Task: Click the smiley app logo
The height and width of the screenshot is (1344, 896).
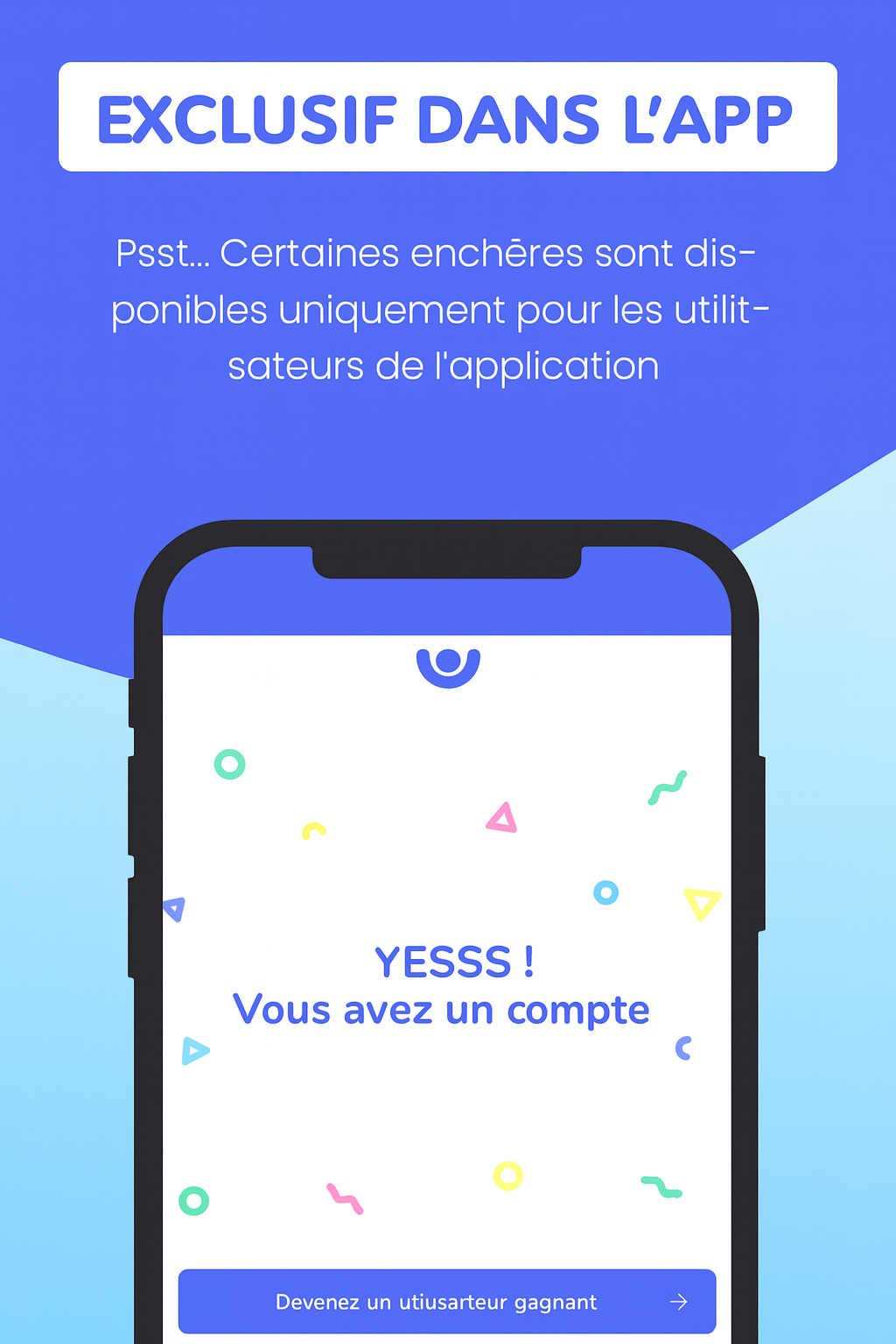Action: tap(448, 665)
